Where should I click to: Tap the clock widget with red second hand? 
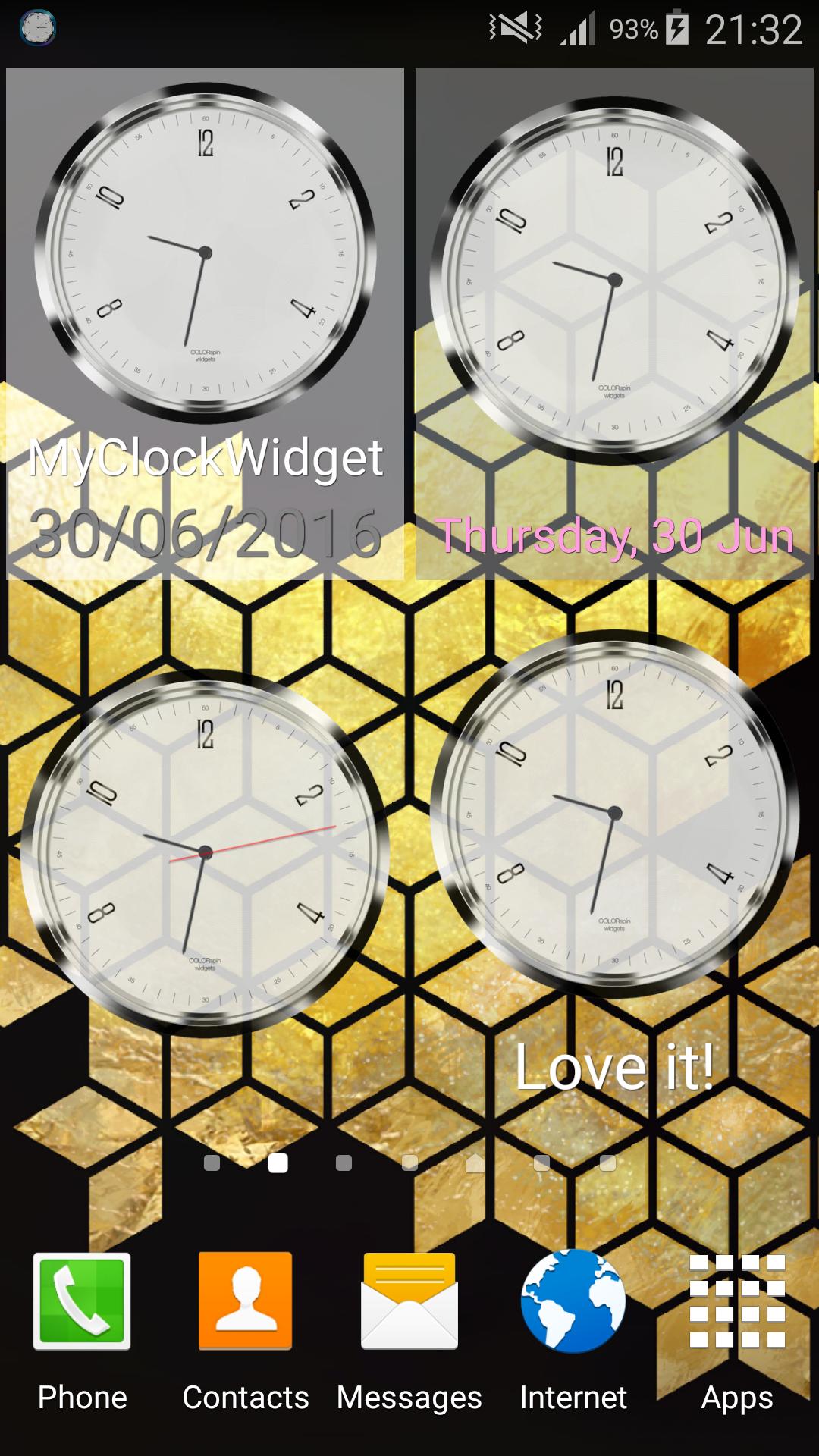click(x=205, y=853)
